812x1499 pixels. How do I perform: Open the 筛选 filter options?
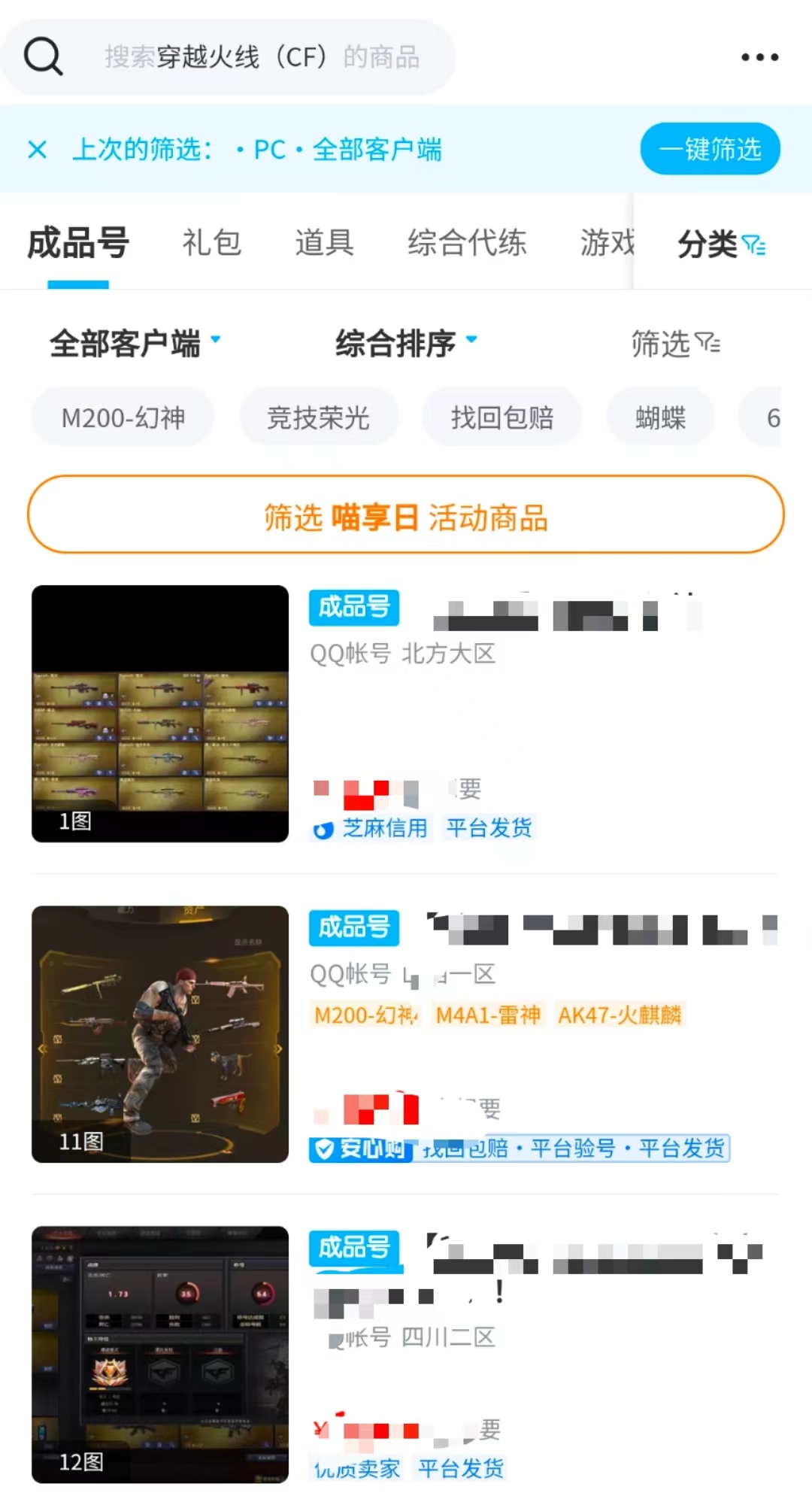click(x=675, y=344)
